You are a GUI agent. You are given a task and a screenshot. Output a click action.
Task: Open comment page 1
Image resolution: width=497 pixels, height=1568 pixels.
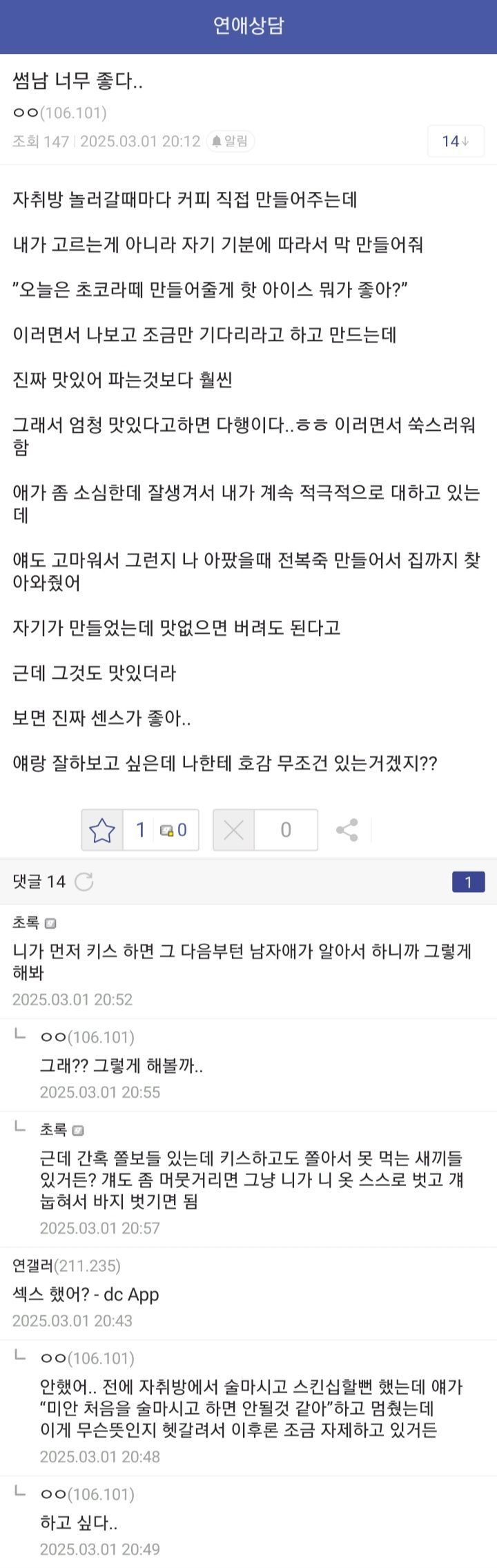[x=468, y=882]
